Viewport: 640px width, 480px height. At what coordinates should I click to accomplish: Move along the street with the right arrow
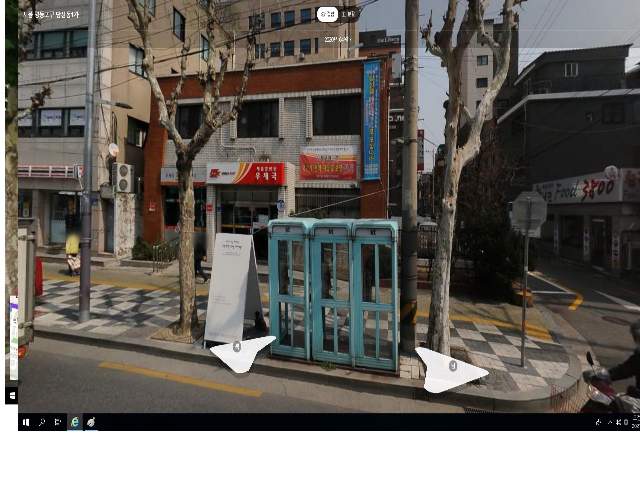coord(449,370)
